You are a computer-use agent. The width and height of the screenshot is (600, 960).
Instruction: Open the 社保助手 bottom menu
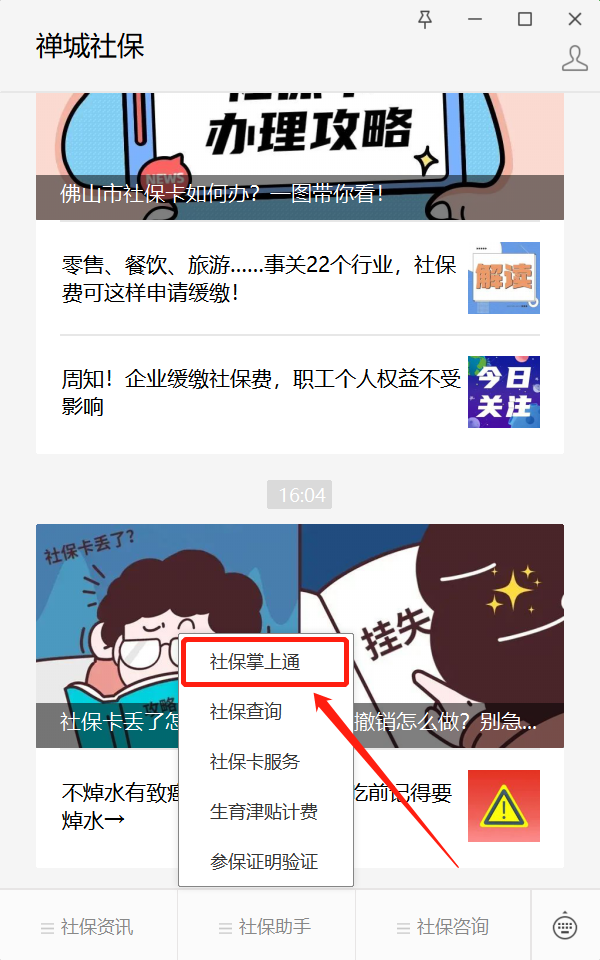click(x=266, y=927)
